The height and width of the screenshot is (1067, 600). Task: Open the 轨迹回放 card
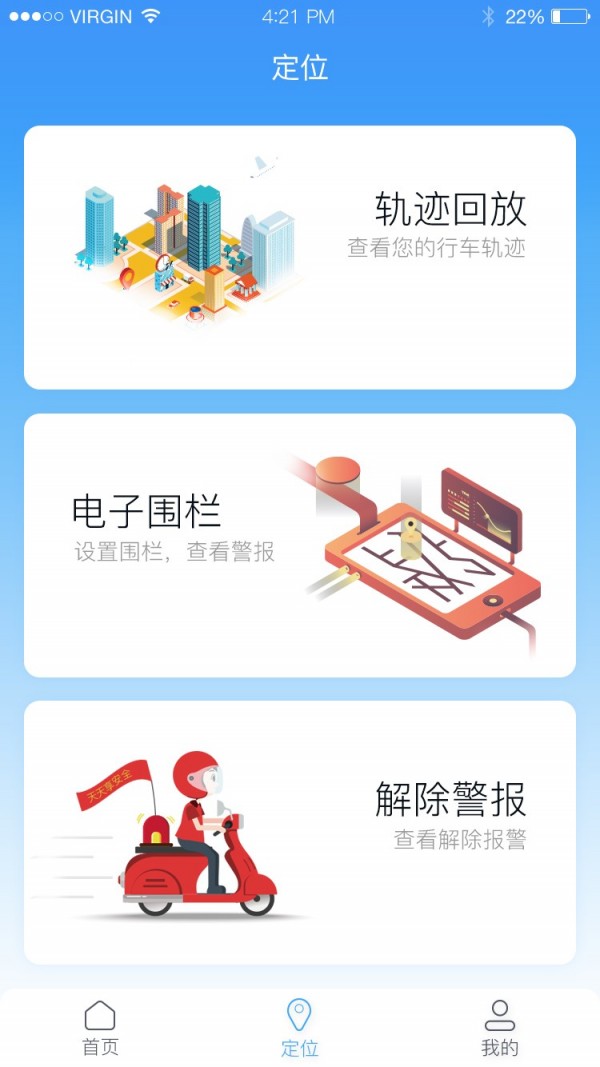[x=300, y=257]
